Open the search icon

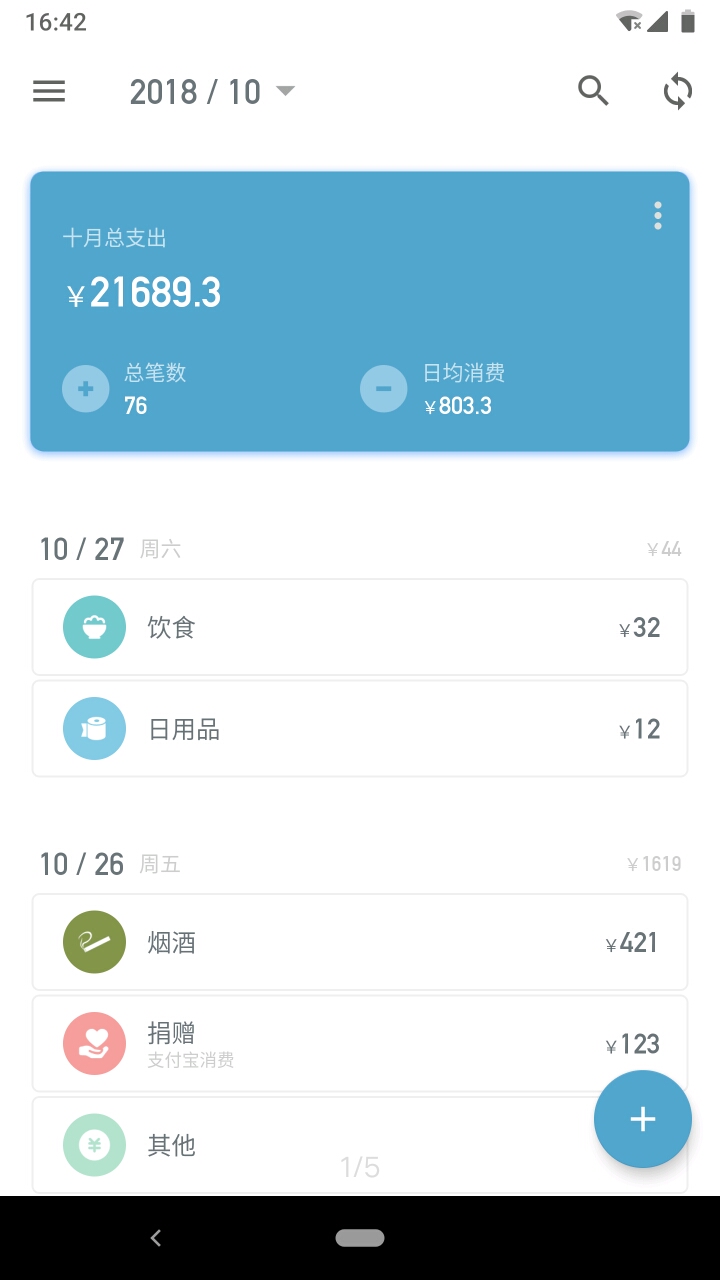tap(593, 90)
